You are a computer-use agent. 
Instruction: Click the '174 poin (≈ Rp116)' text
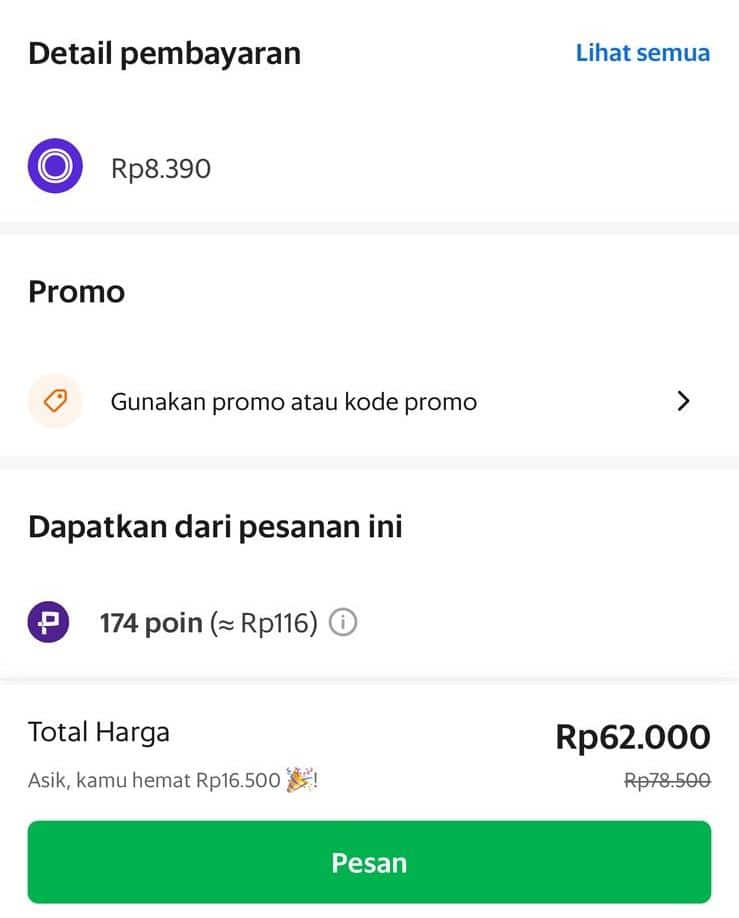[212, 622]
